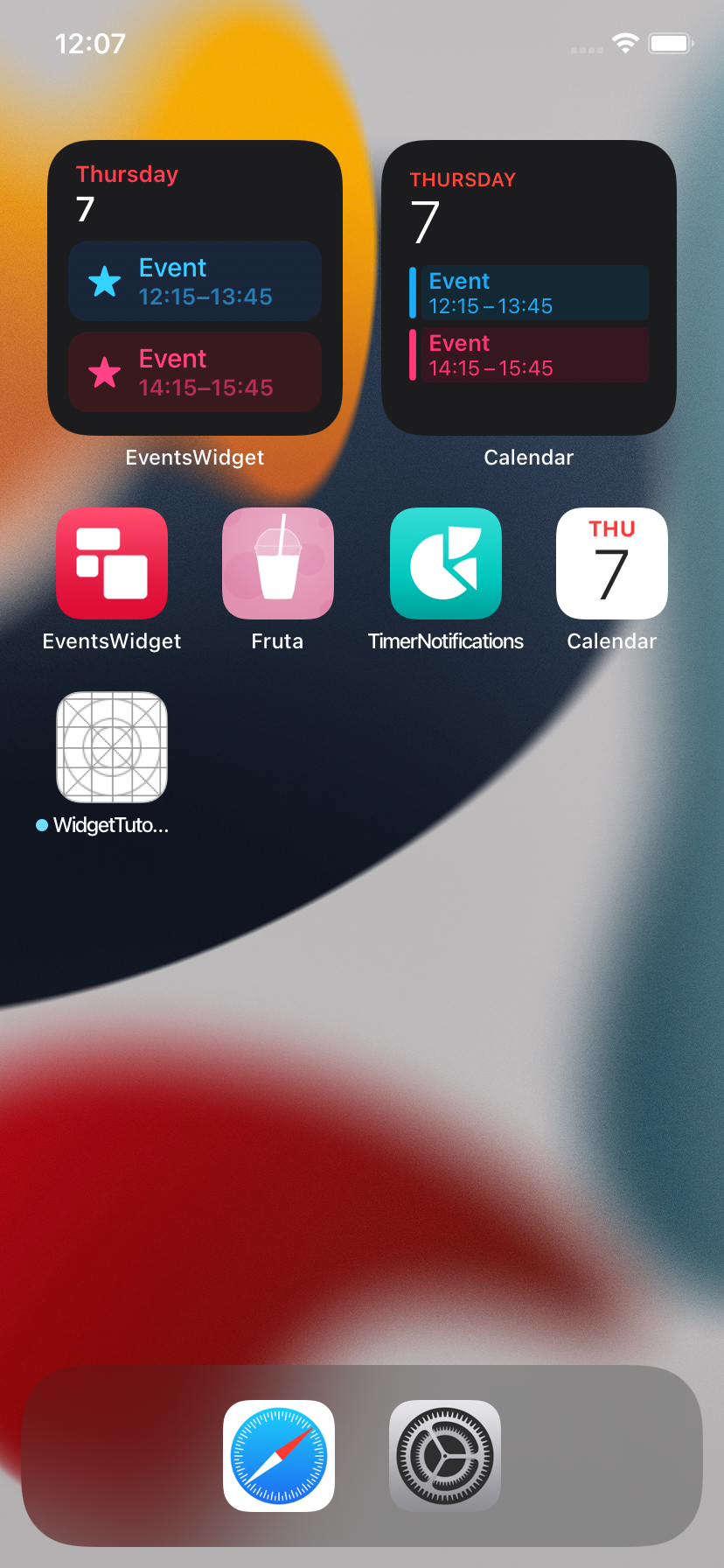Viewport: 724px width, 1568px height.
Task: Open the Calendar widget
Action: (529, 288)
